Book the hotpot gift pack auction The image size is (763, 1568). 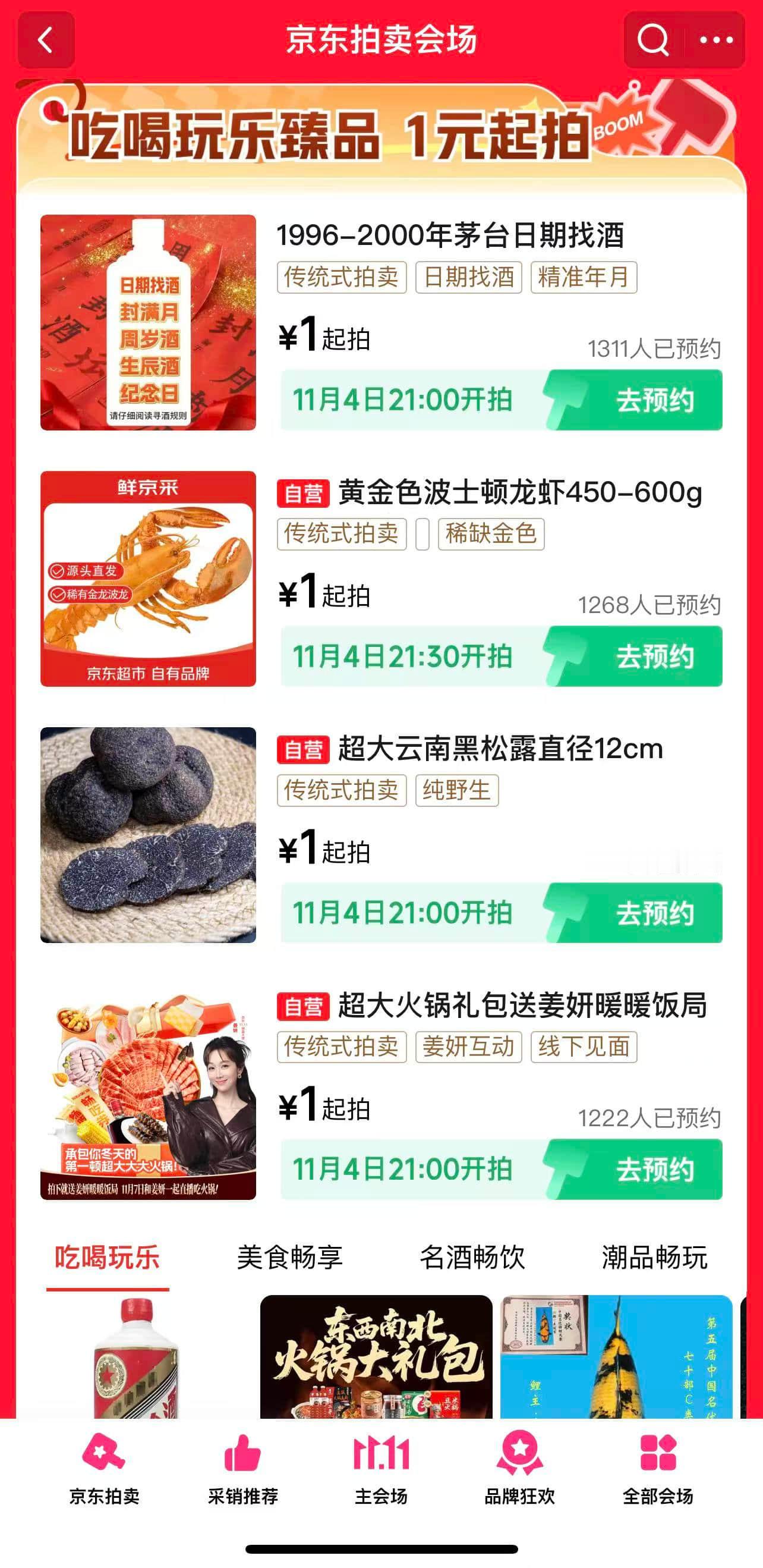pyautogui.click(x=654, y=1169)
